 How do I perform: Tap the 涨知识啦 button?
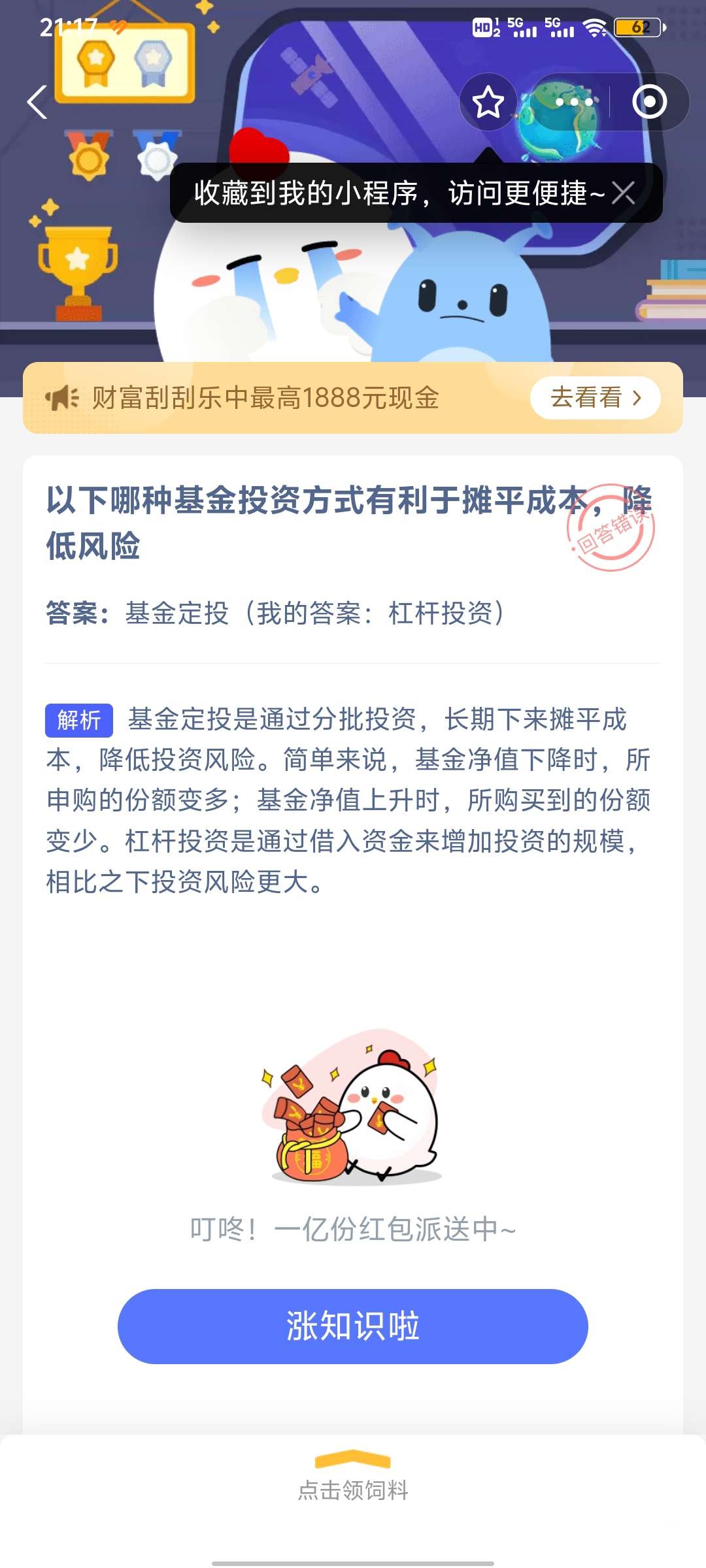tap(353, 1326)
